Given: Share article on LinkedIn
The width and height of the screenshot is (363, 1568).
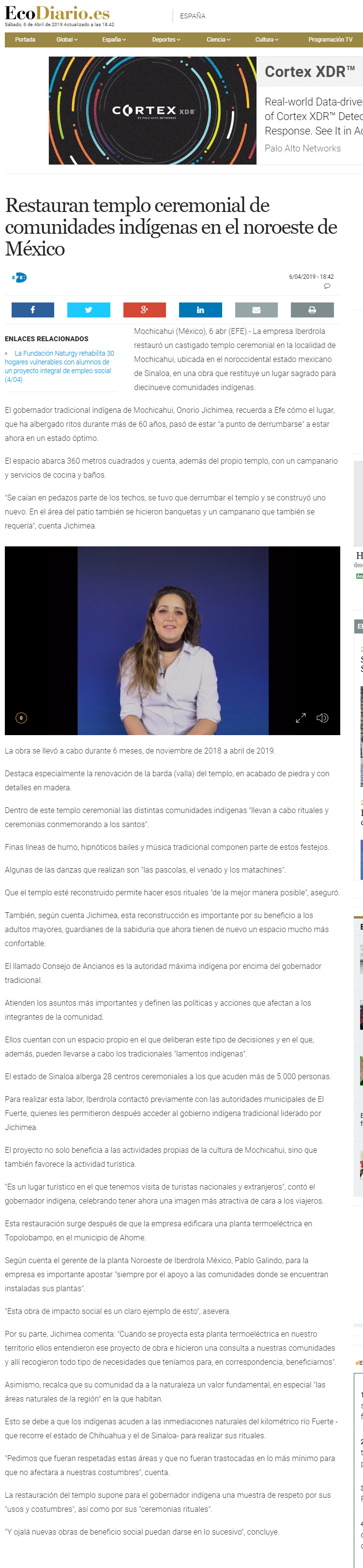Looking at the screenshot, I should pyautogui.click(x=200, y=310).
